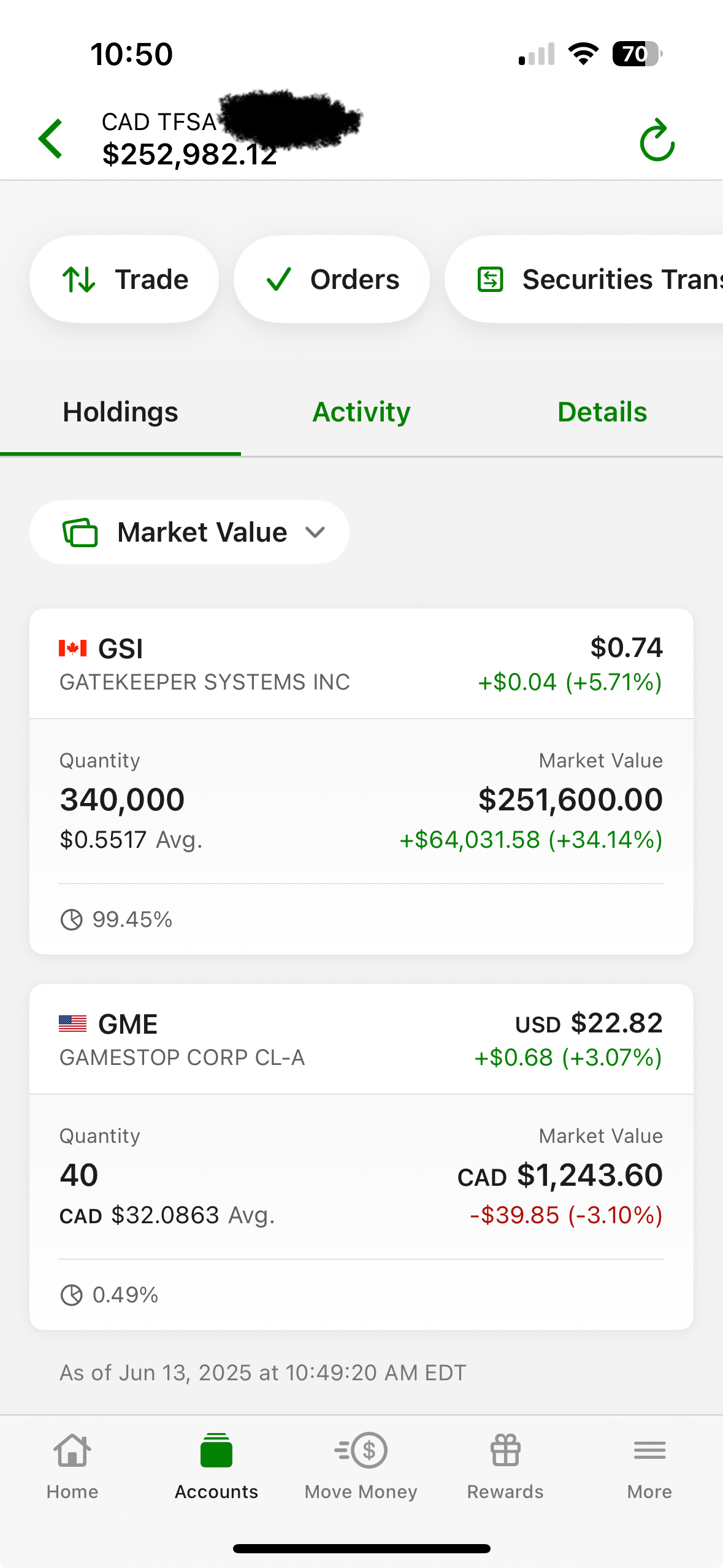The image size is (723, 1568).
Task: Open the Rewards tab
Action: pyautogui.click(x=505, y=1466)
